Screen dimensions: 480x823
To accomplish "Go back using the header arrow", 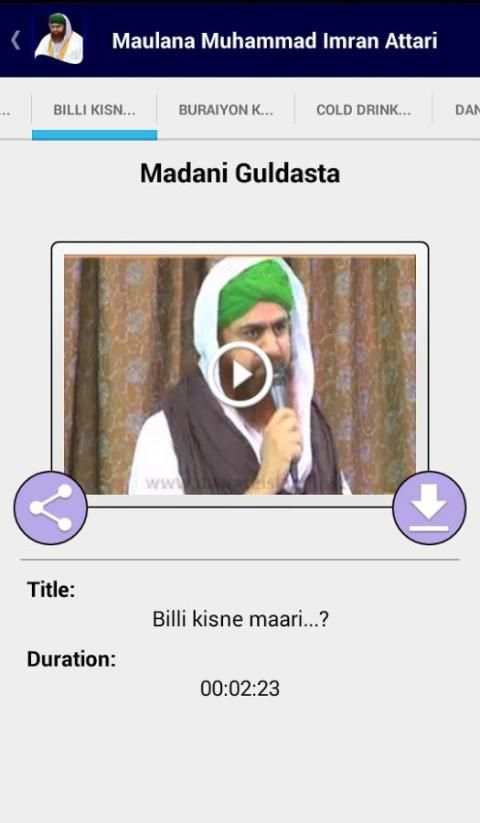I will tap(16, 40).
